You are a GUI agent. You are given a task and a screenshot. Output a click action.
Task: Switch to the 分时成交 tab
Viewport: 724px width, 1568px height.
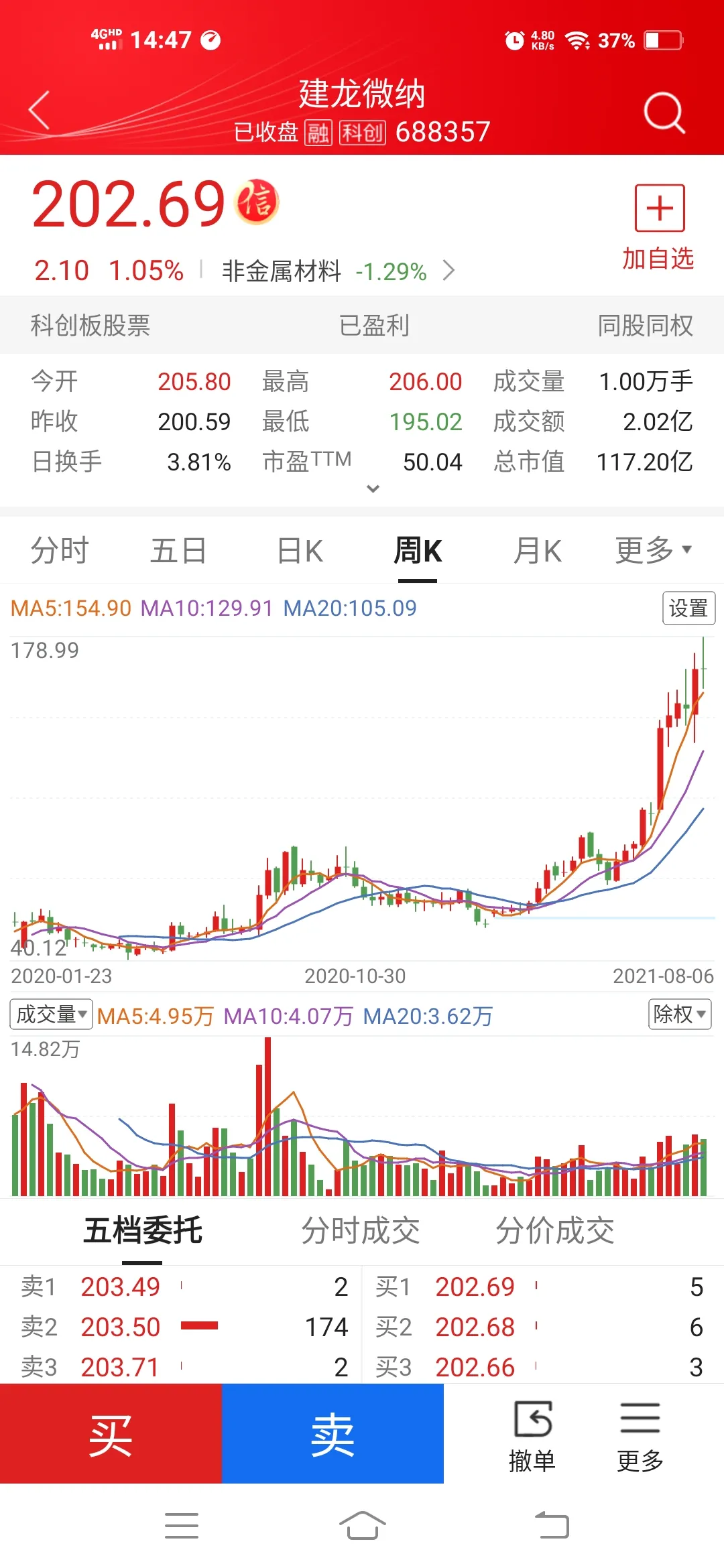tap(361, 1231)
